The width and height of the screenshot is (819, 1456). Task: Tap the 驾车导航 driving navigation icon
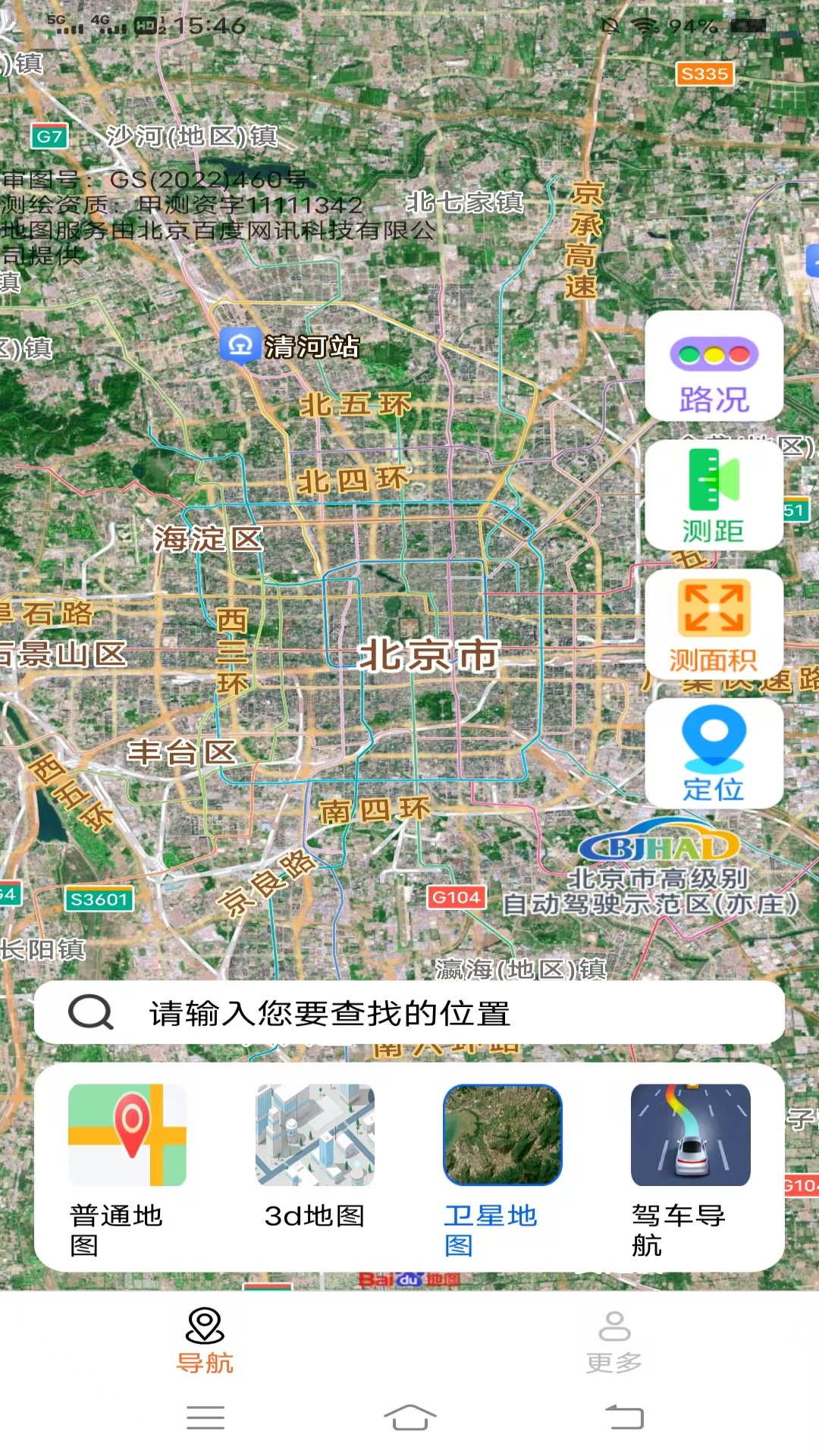click(690, 1134)
